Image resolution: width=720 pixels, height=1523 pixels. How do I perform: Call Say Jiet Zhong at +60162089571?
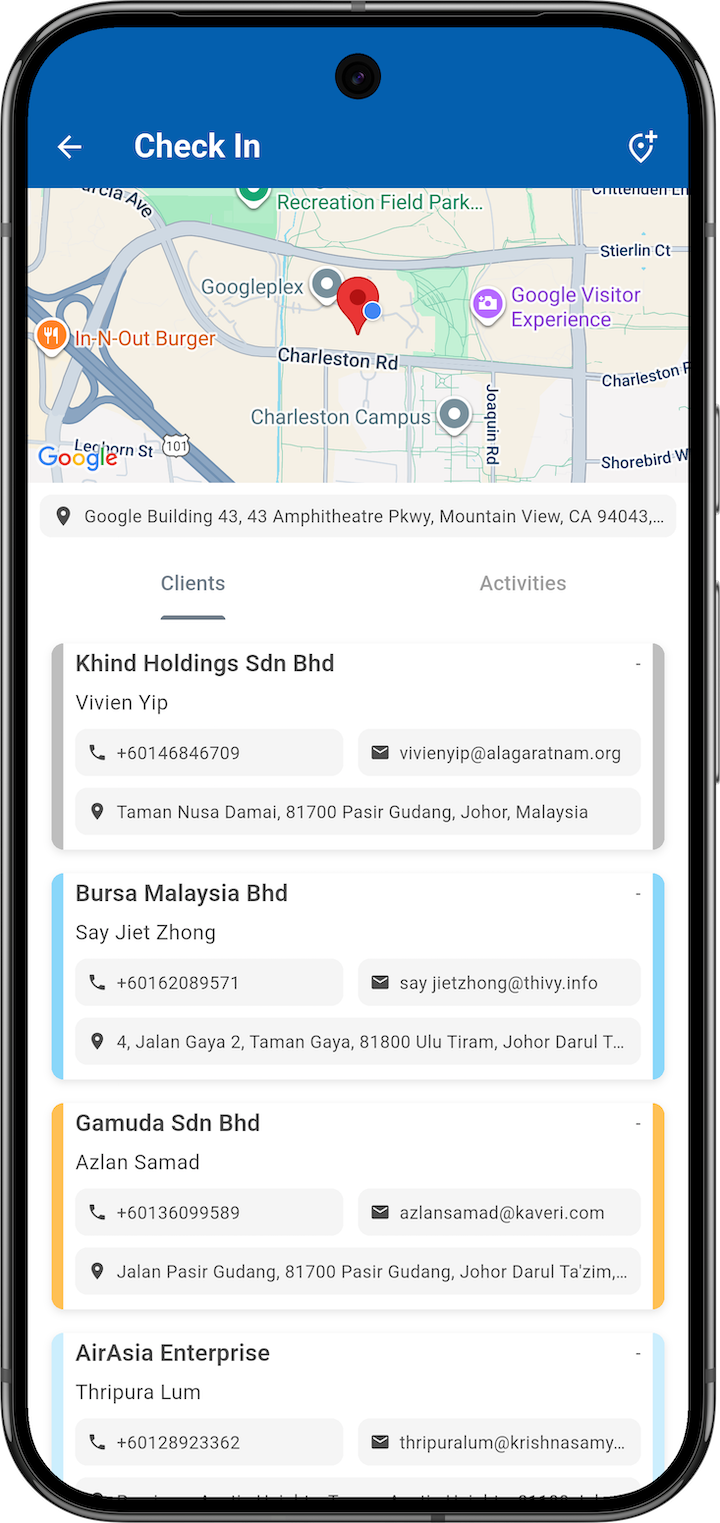tap(209, 983)
